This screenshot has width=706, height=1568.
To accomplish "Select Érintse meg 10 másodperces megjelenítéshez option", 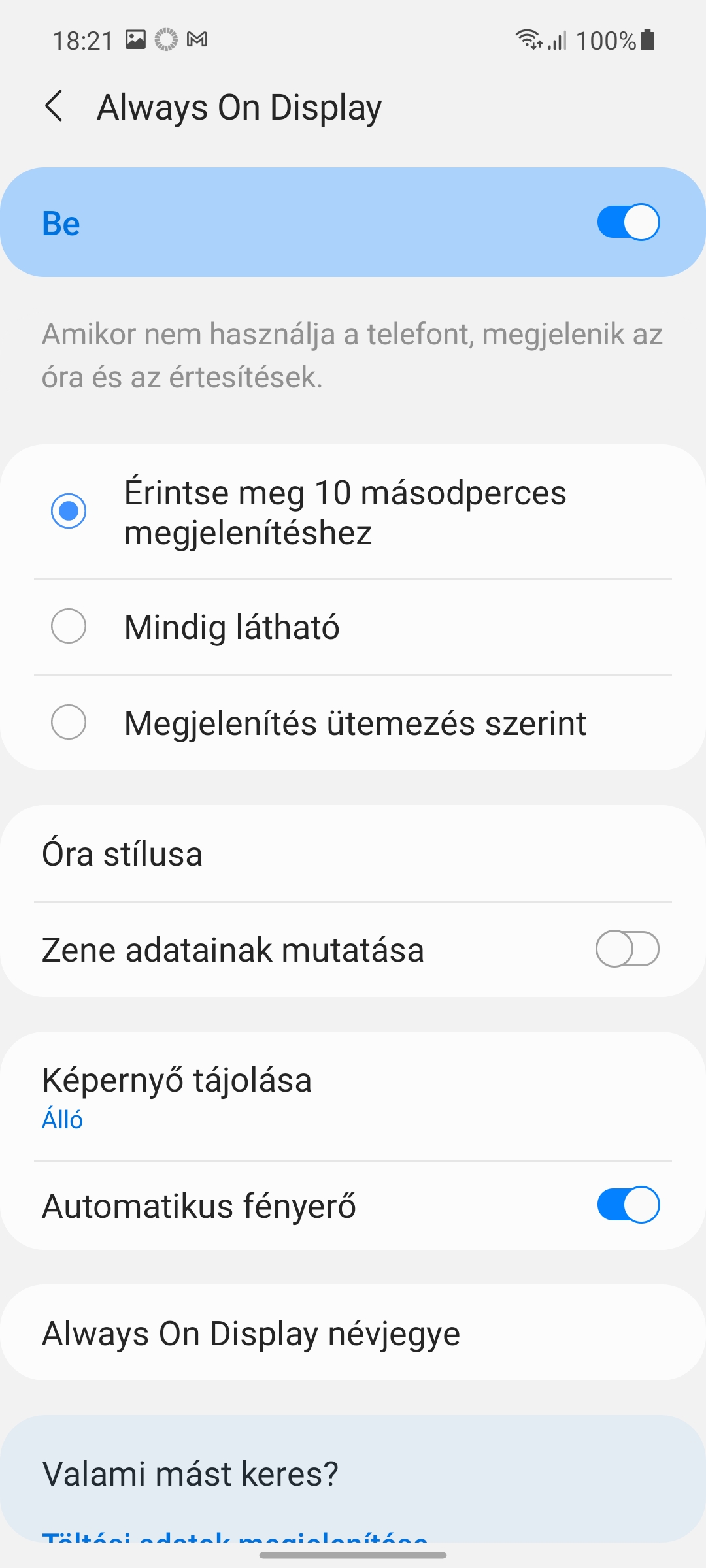I will click(x=353, y=512).
